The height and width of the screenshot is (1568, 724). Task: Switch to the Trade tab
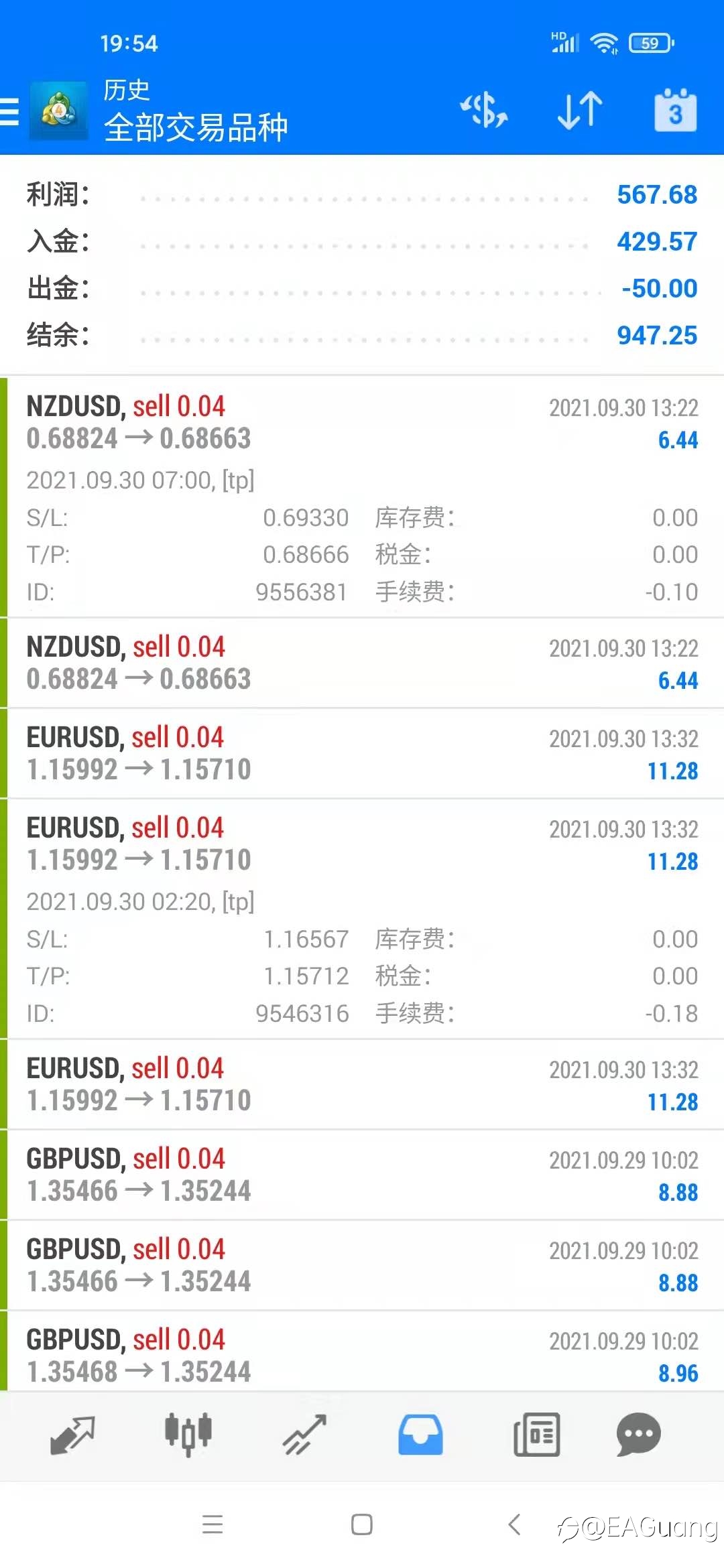click(x=304, y=1435)
